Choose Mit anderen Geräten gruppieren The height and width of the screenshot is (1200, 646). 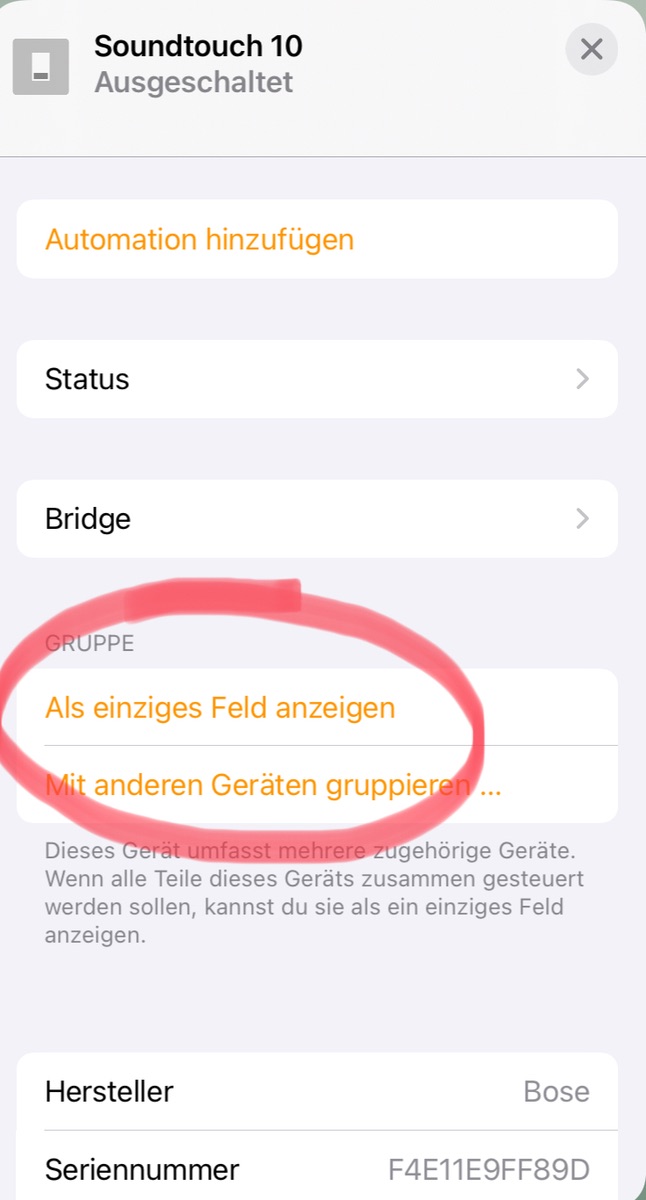click(272, 785)
